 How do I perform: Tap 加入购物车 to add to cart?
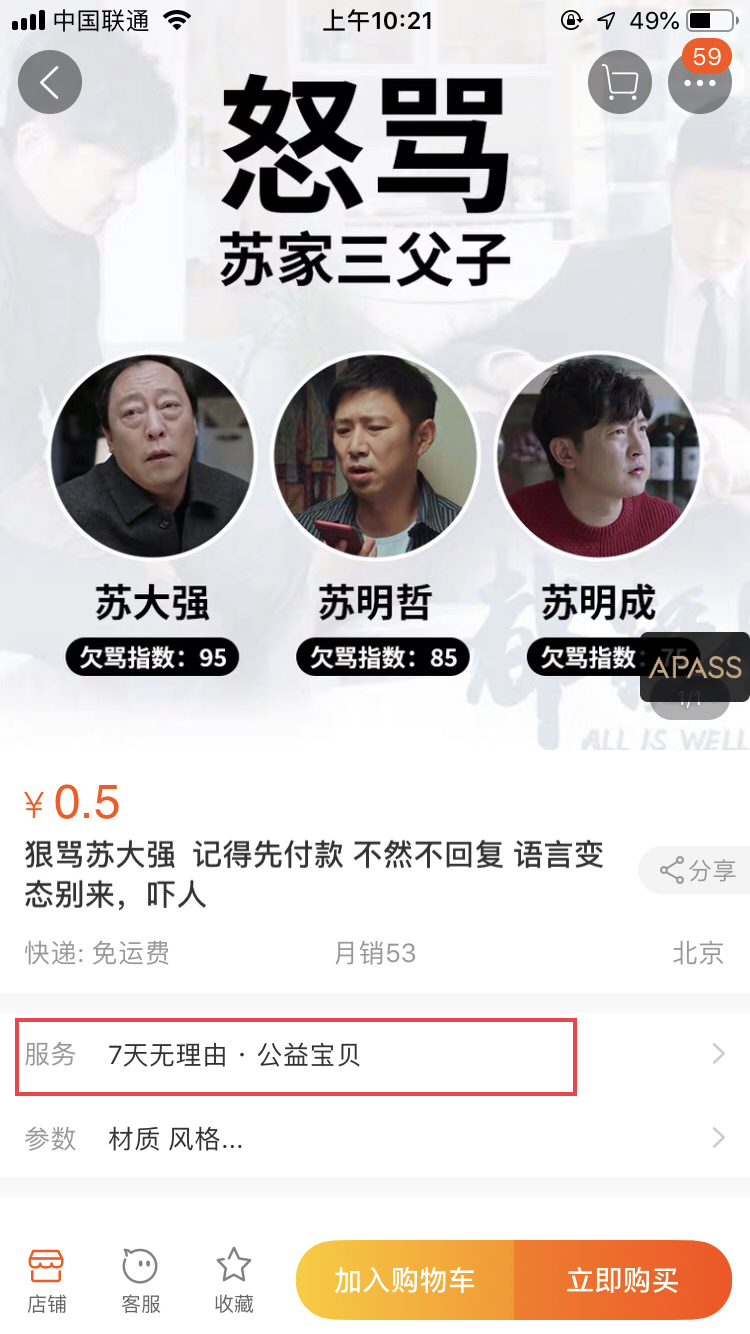405,1280
